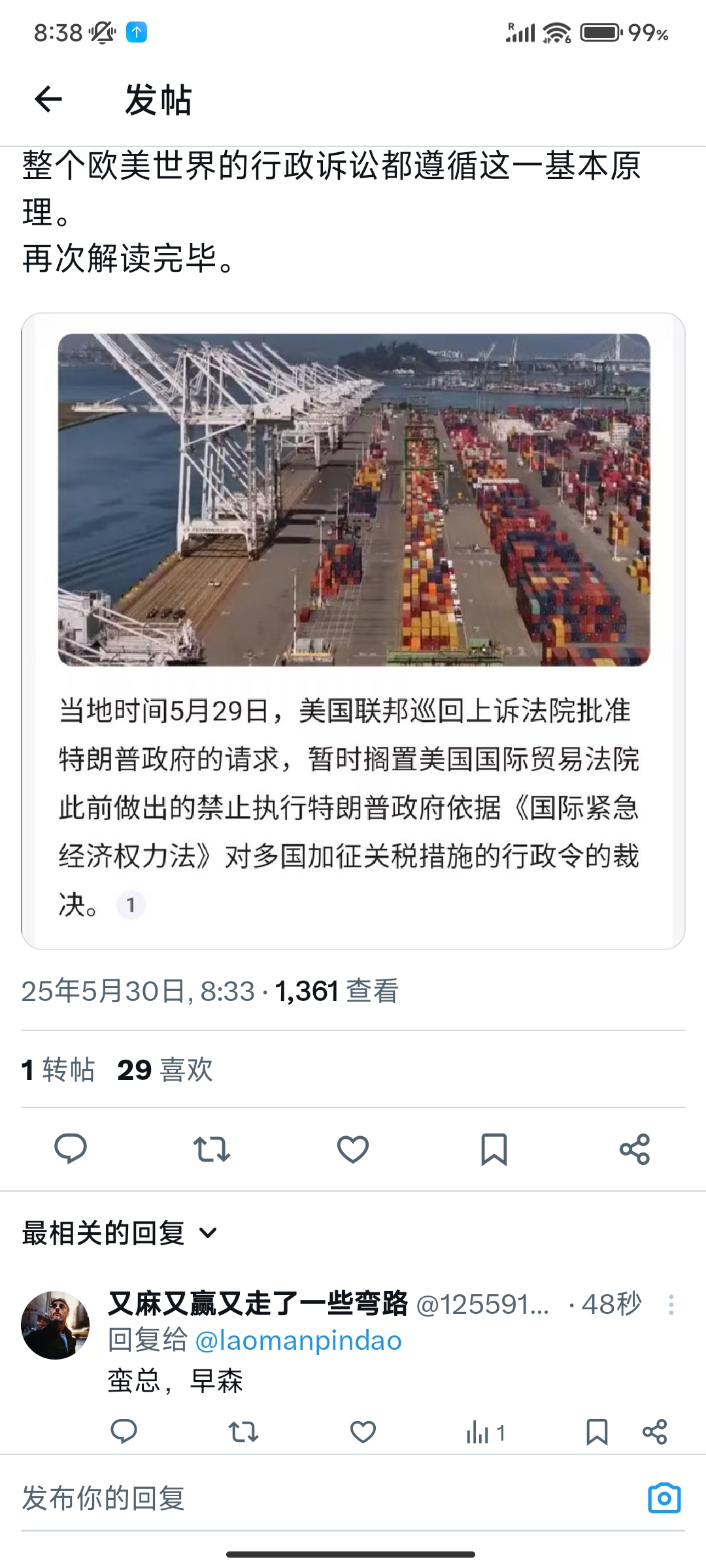Share the reply 蛮总，早森
Image resolution: width=706 pixels, height=1568 pixels.
coord(654,1432)
